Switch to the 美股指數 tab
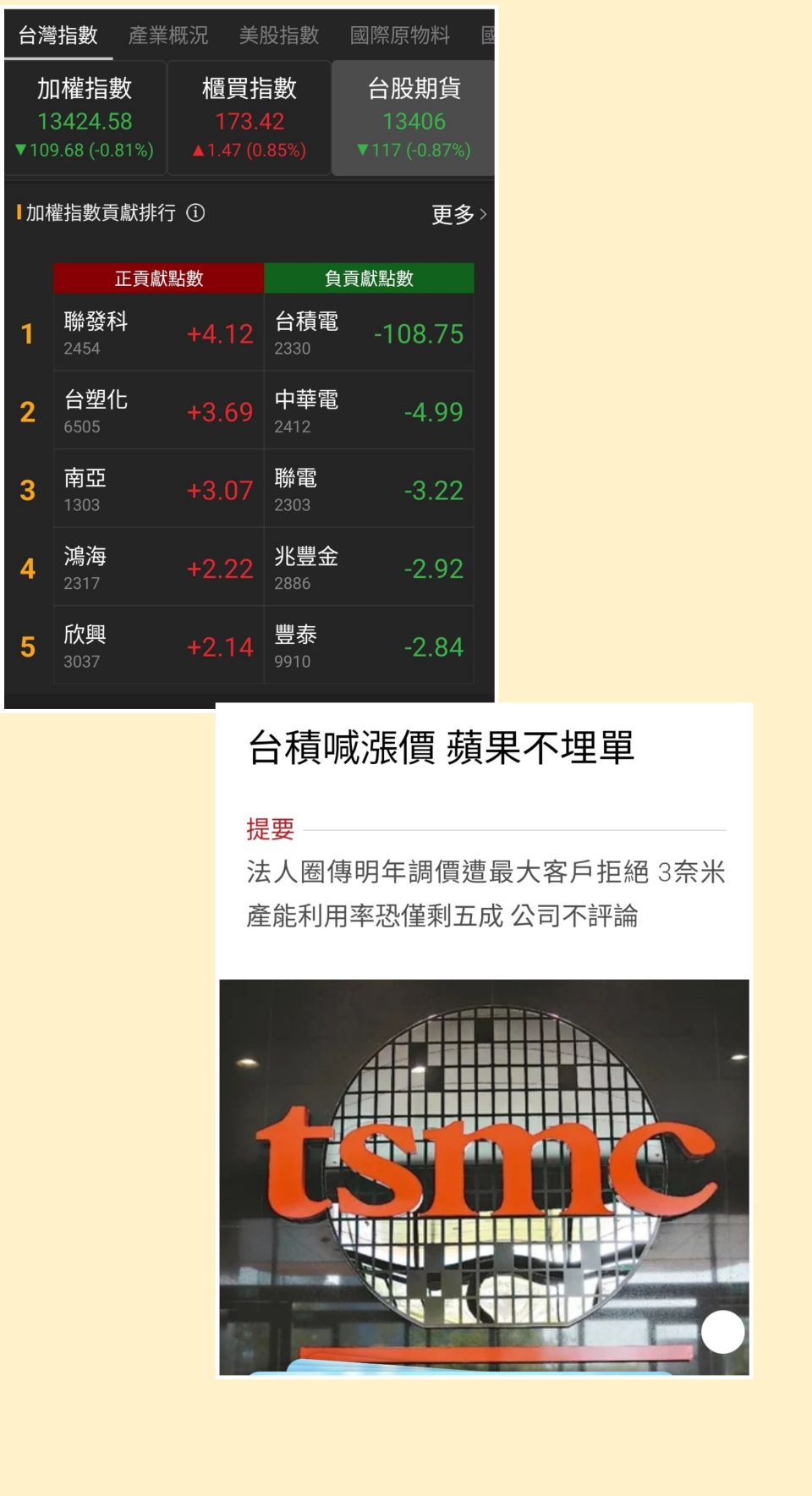This screenshot has height=1496, width=812. coord(280,35)
